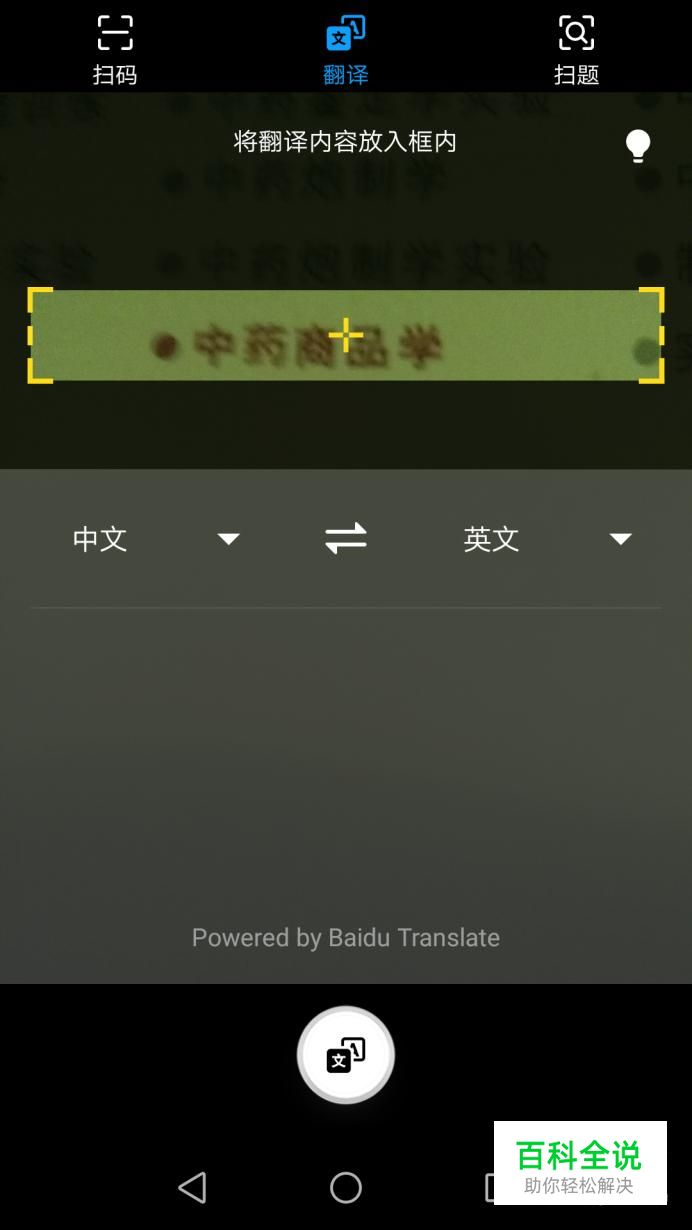Open the 英文 target language dropdown
The height and width of the screenshot is (1230, 692).
point(548,539)
